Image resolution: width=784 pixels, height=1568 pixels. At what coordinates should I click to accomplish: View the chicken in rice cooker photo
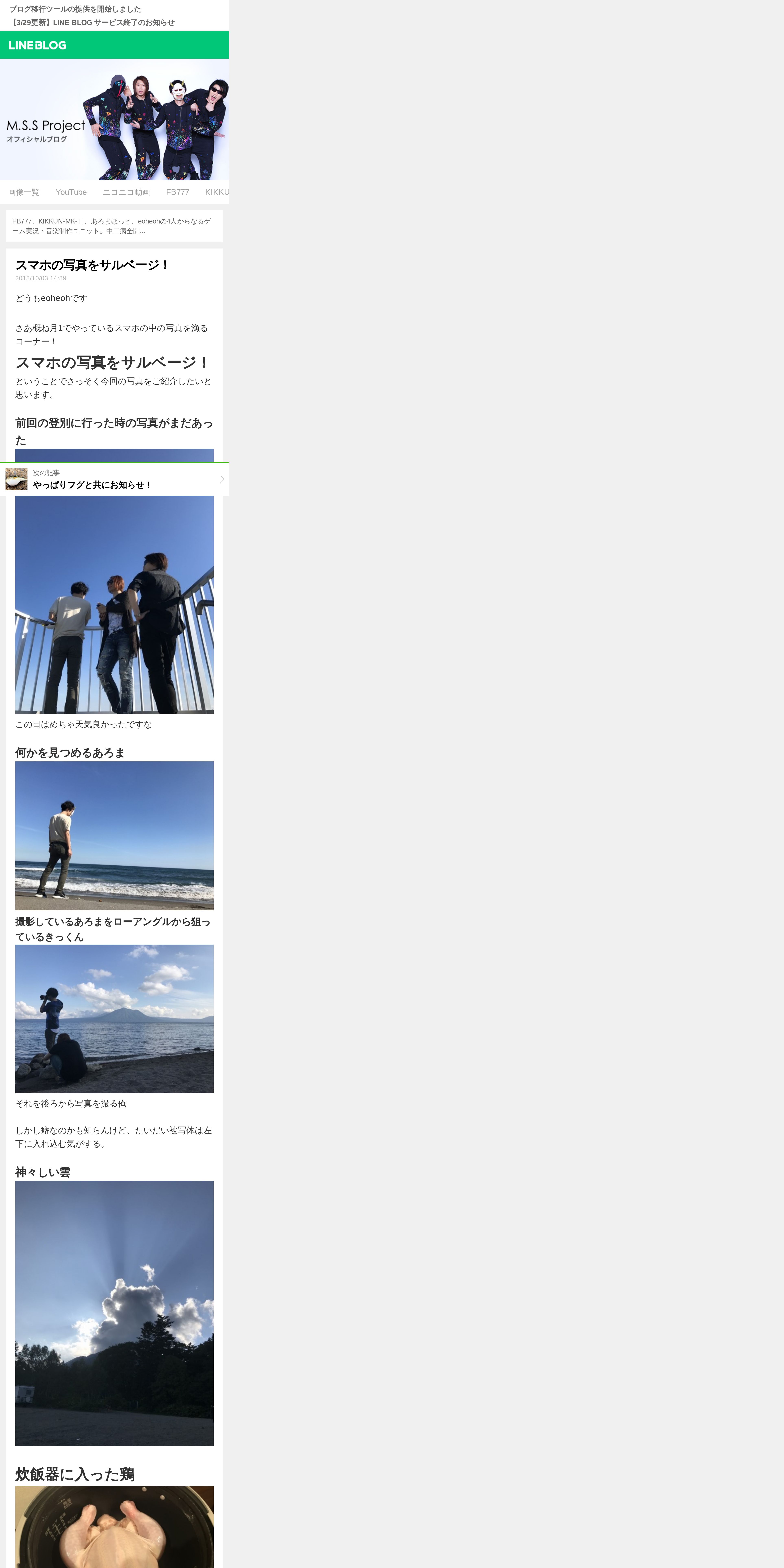[x=114, y=1527]
